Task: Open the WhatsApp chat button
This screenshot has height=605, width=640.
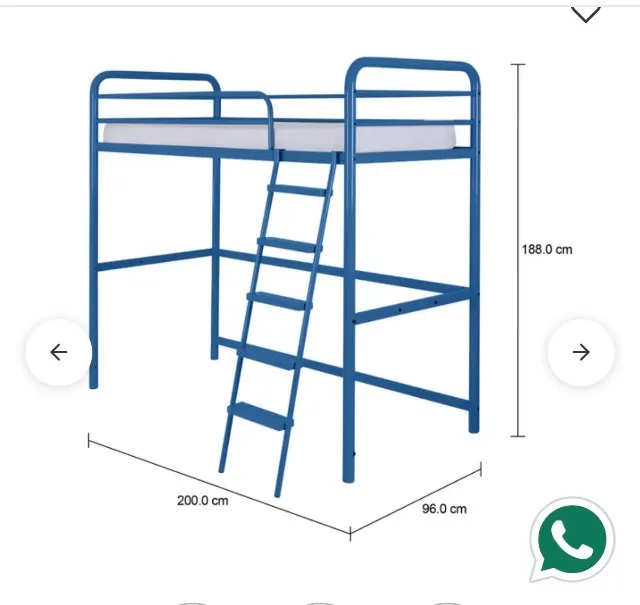Action: pyautogui.click(x=571, y=540)
